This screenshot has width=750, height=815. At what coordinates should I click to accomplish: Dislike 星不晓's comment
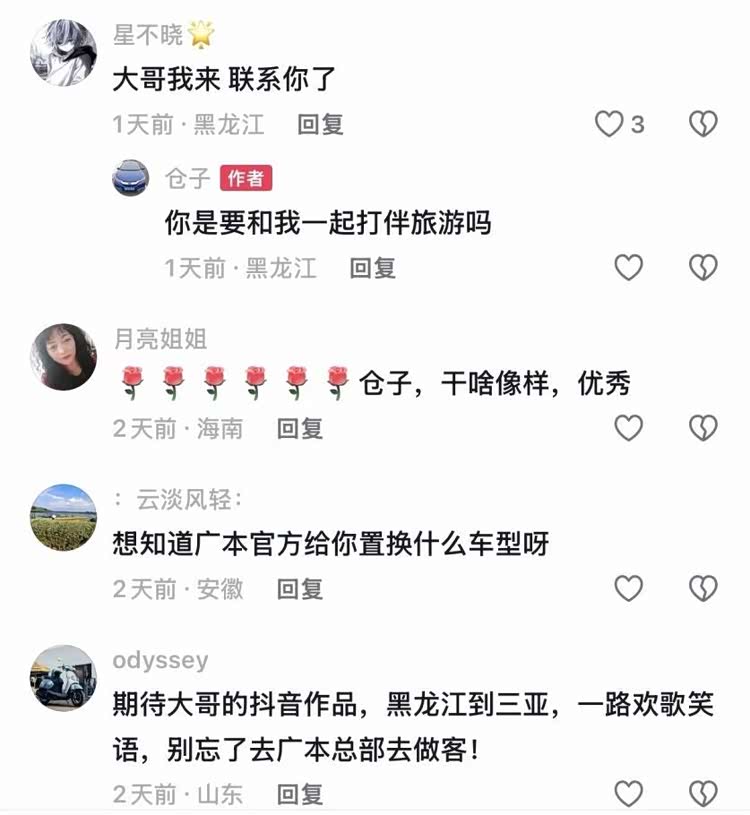pos(704,124)
